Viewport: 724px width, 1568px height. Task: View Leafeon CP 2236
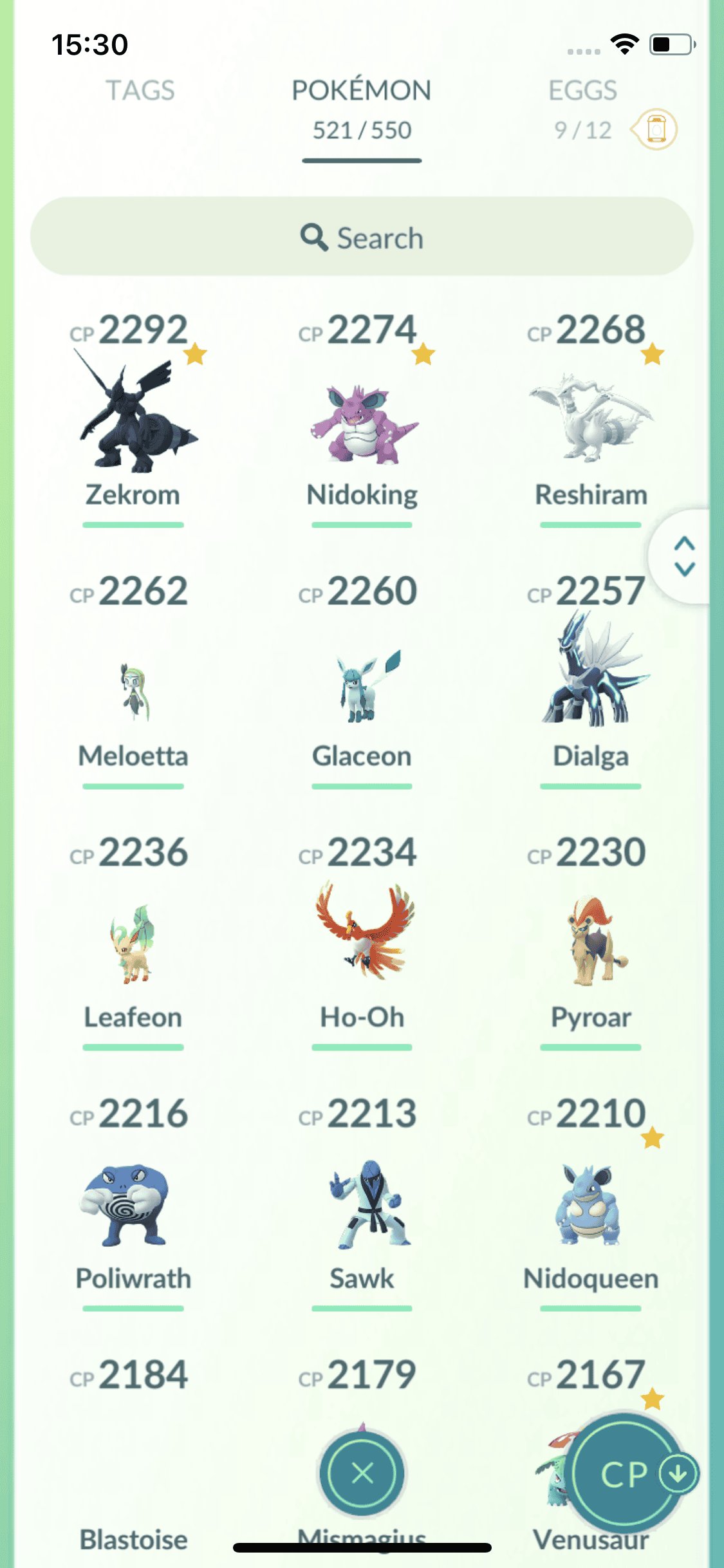tap(134, 943)
